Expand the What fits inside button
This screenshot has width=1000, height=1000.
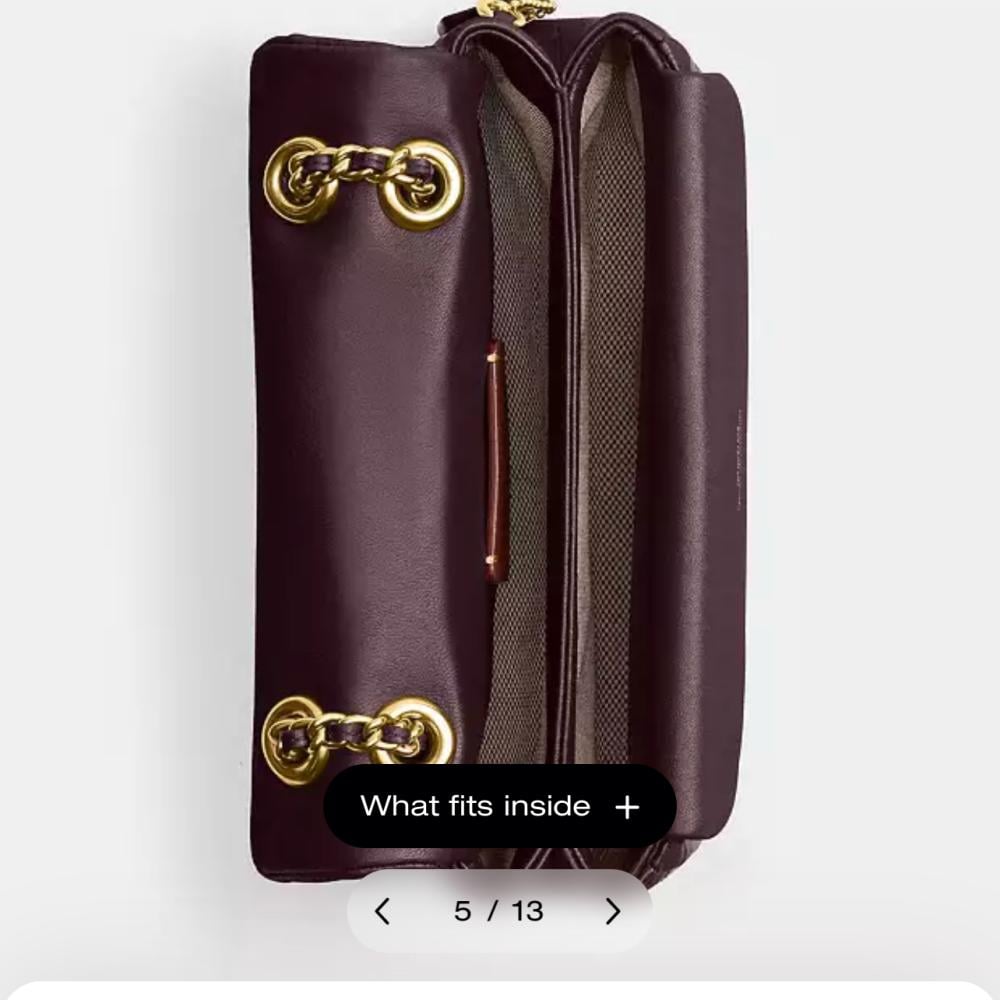tap(499, 806)
